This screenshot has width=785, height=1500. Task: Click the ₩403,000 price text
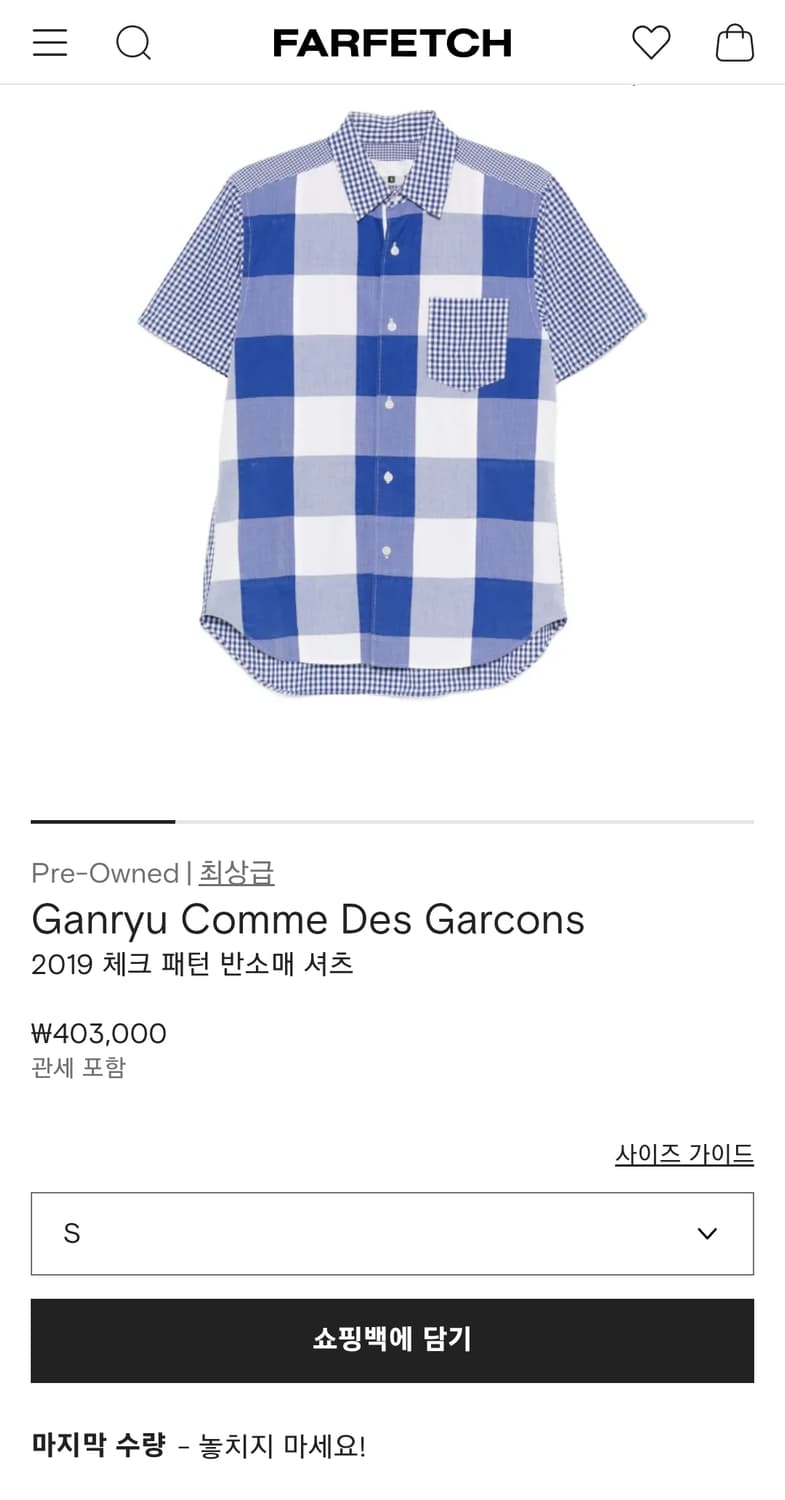coord(99,1033)
